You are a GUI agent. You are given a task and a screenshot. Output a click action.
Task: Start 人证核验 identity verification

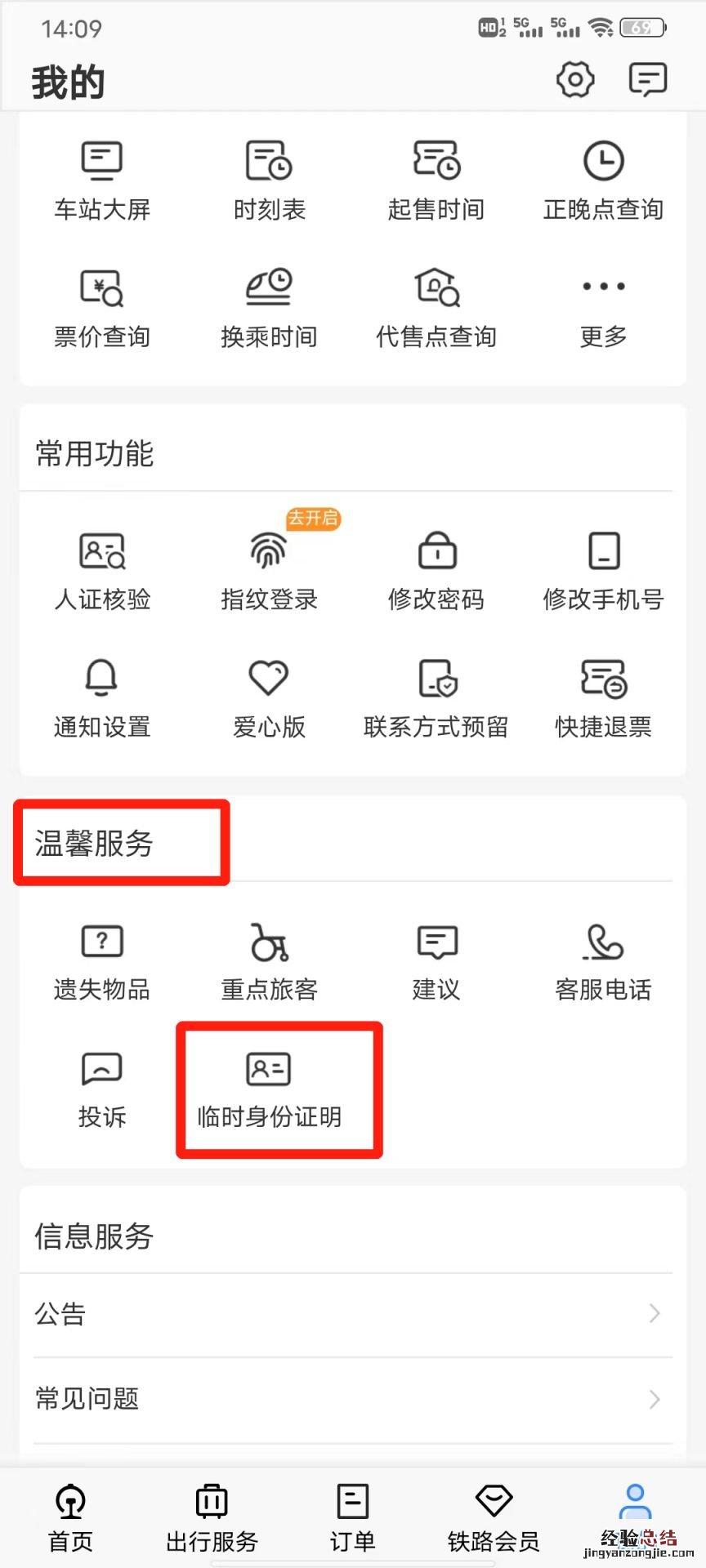[x=101, y=569]
